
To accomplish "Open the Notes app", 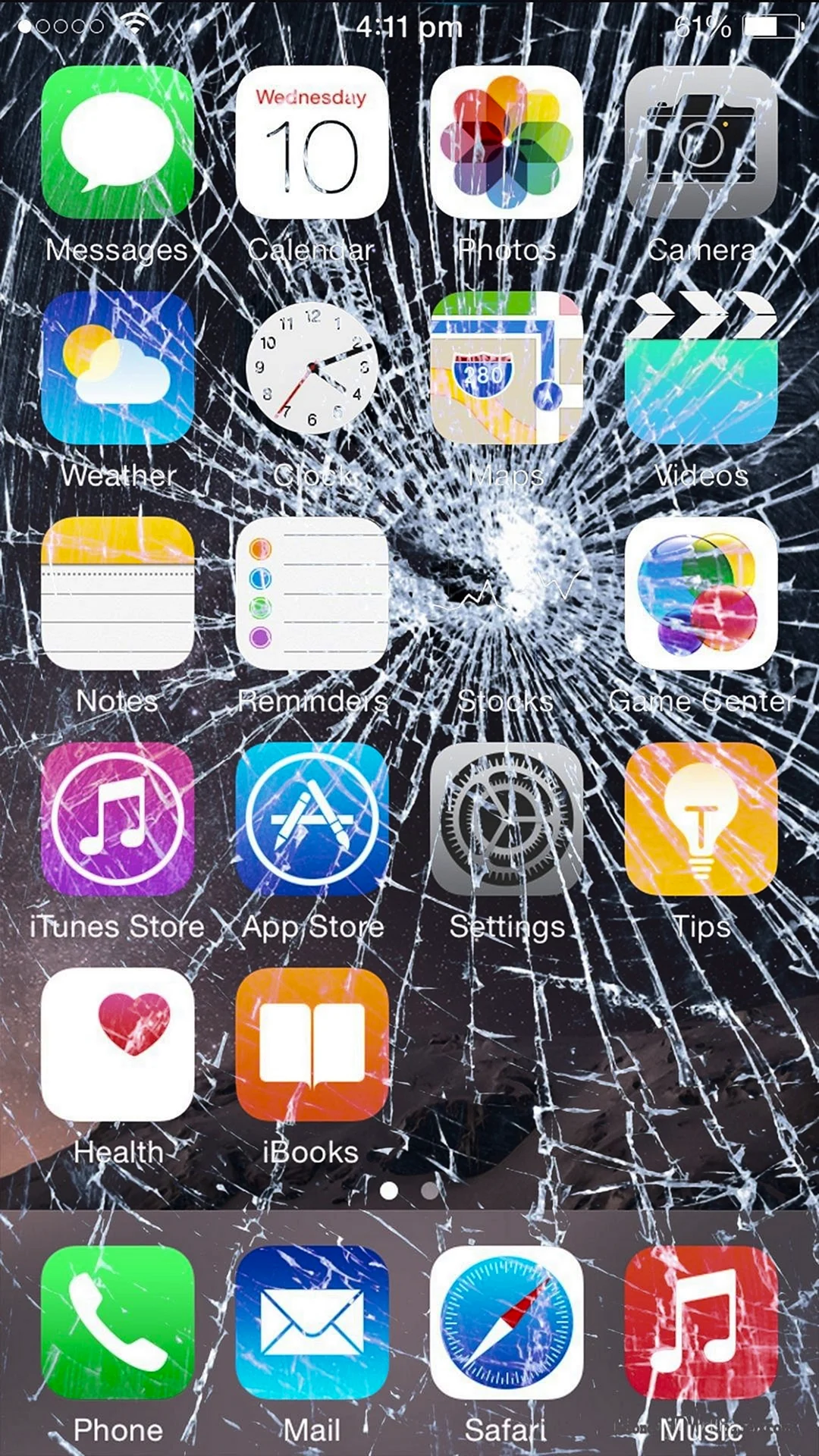I will (118, 594).
